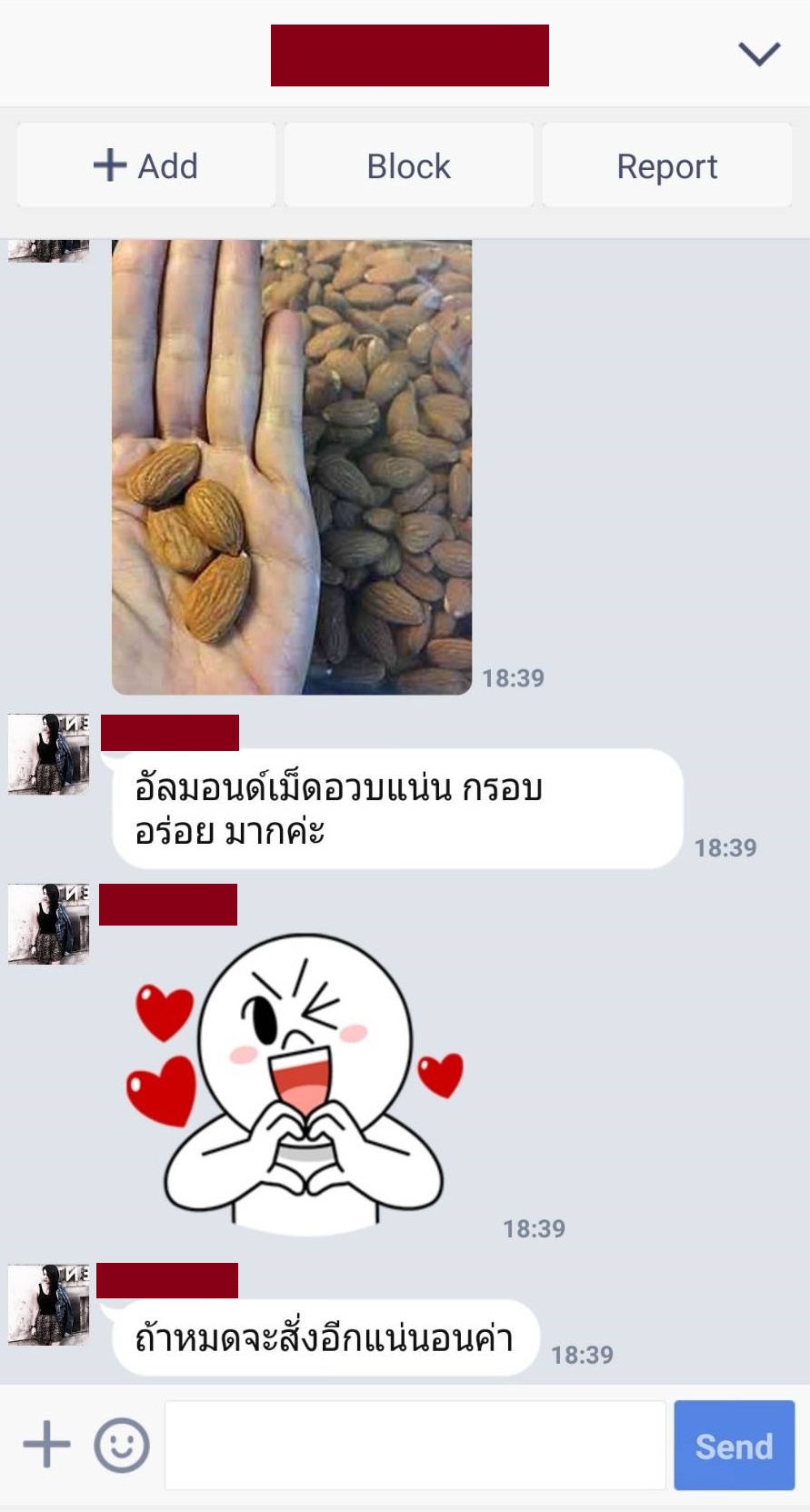Open sender's profile picture beside heart sticker
Viewport: 810px width, 1512px height.
[49, 924]
